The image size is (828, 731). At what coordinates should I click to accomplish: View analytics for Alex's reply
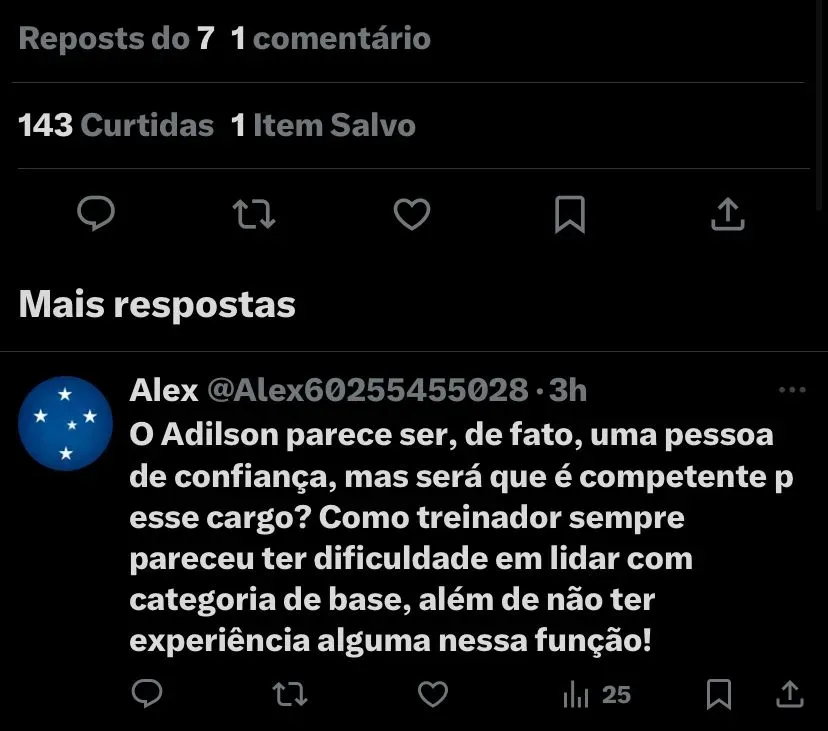597,694
